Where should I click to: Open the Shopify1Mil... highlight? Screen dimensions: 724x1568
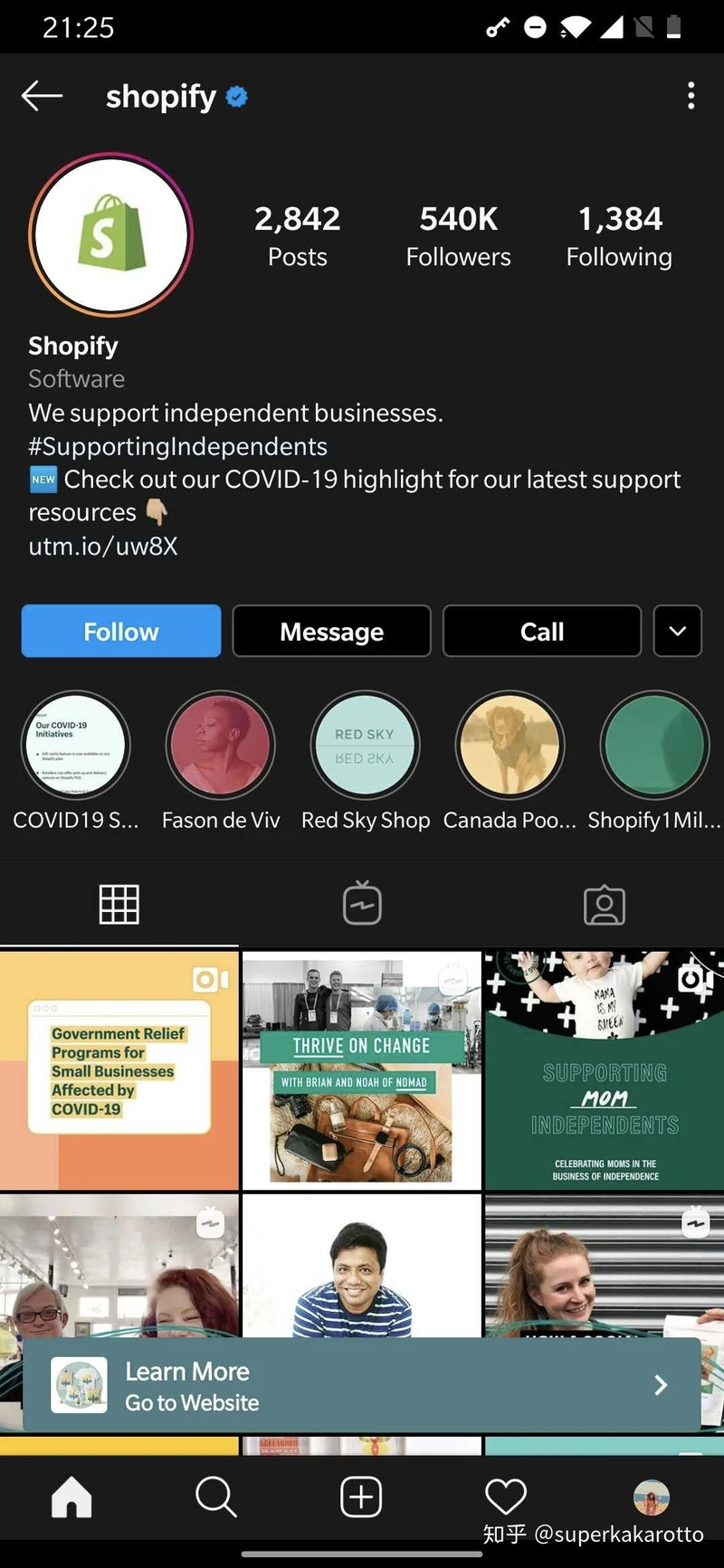(654, 746)
